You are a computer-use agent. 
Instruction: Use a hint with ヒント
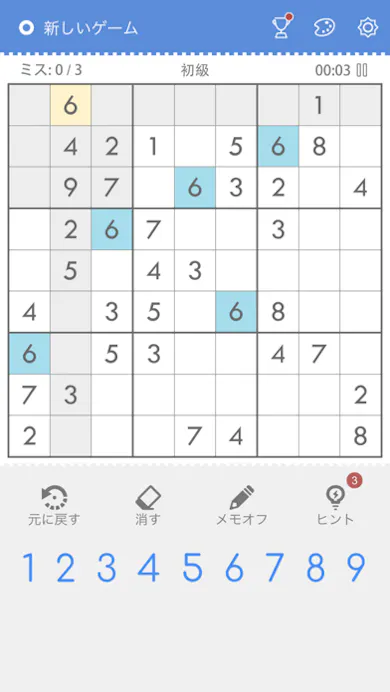(335, 506)
